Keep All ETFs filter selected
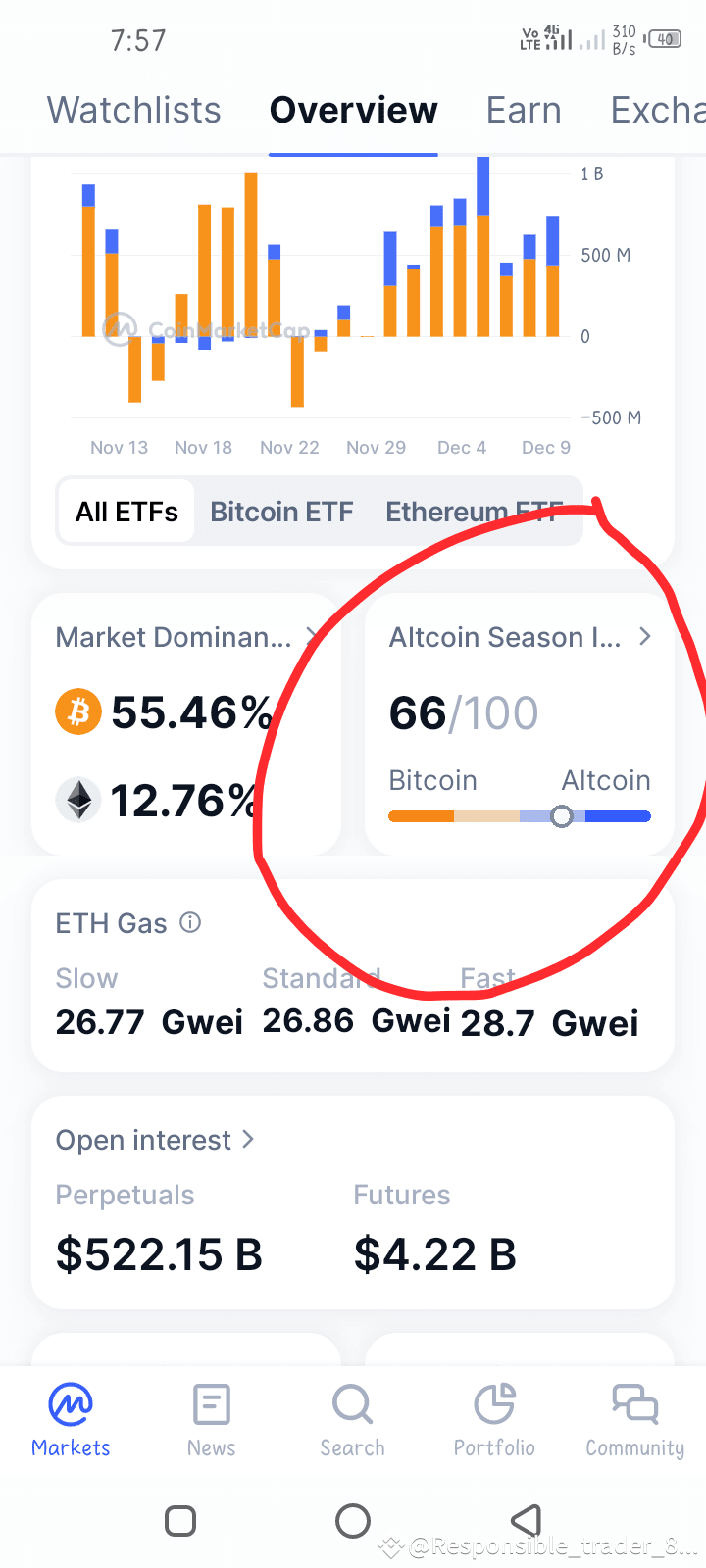This screenshot has width=706, height=1568. coord(126,511)
